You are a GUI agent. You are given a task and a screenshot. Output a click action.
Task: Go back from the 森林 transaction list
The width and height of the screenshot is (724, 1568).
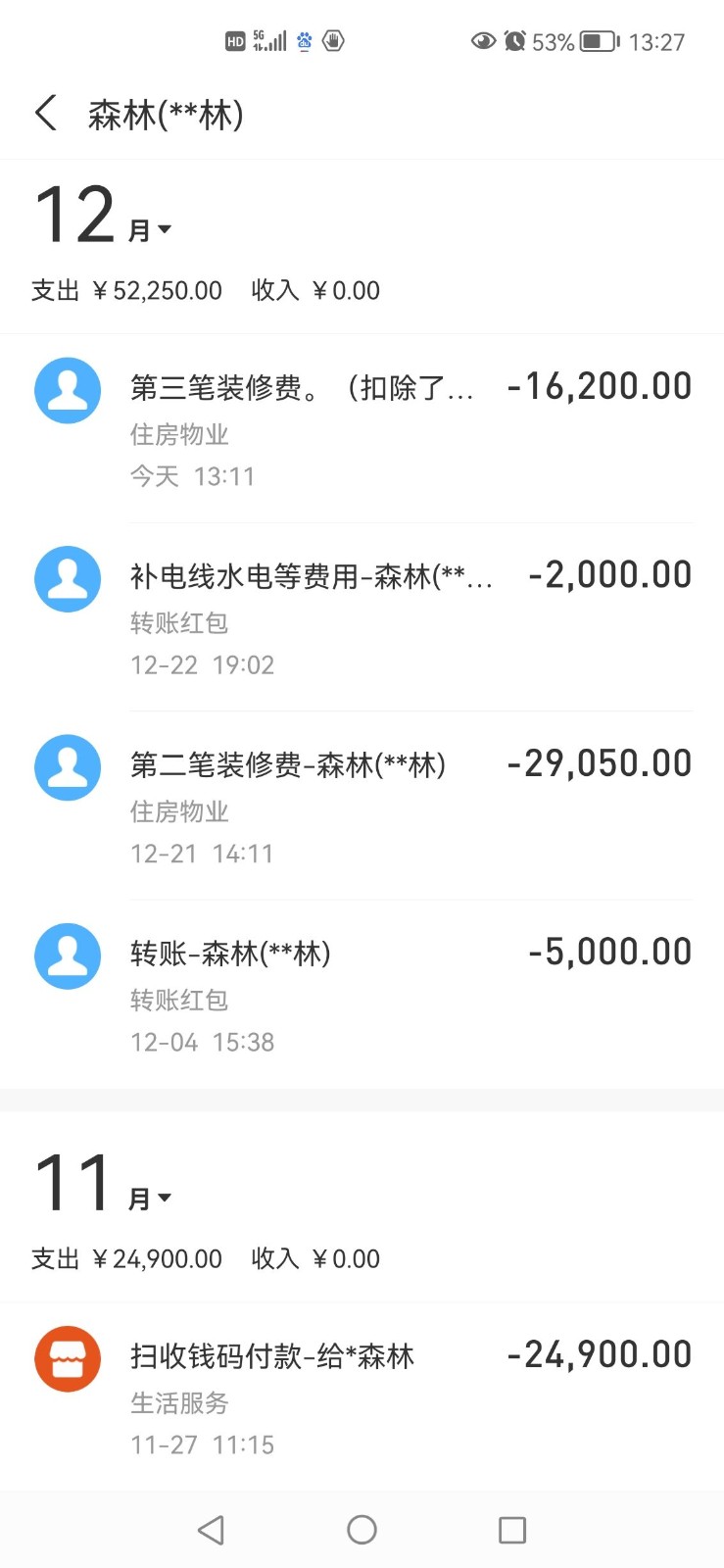(x=45, y=114)
